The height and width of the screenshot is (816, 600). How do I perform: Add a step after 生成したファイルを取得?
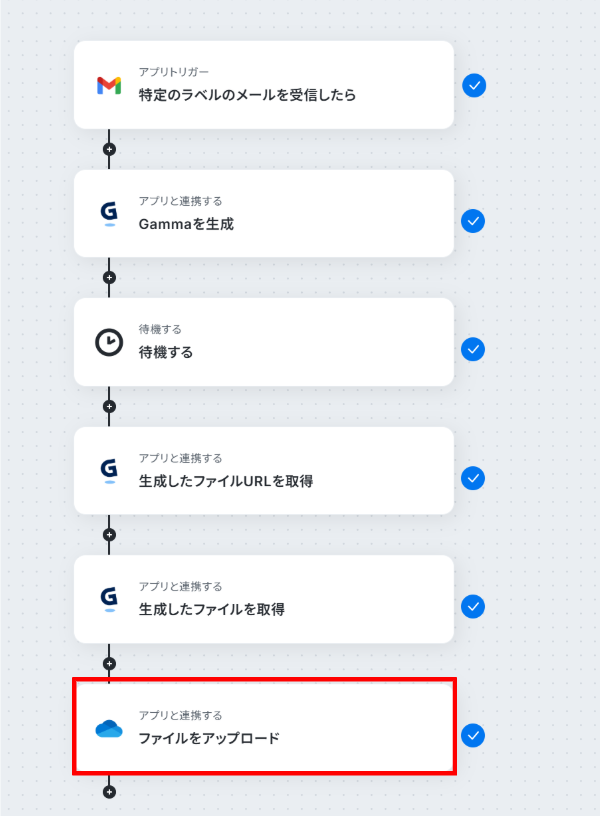tap(109, 663)
